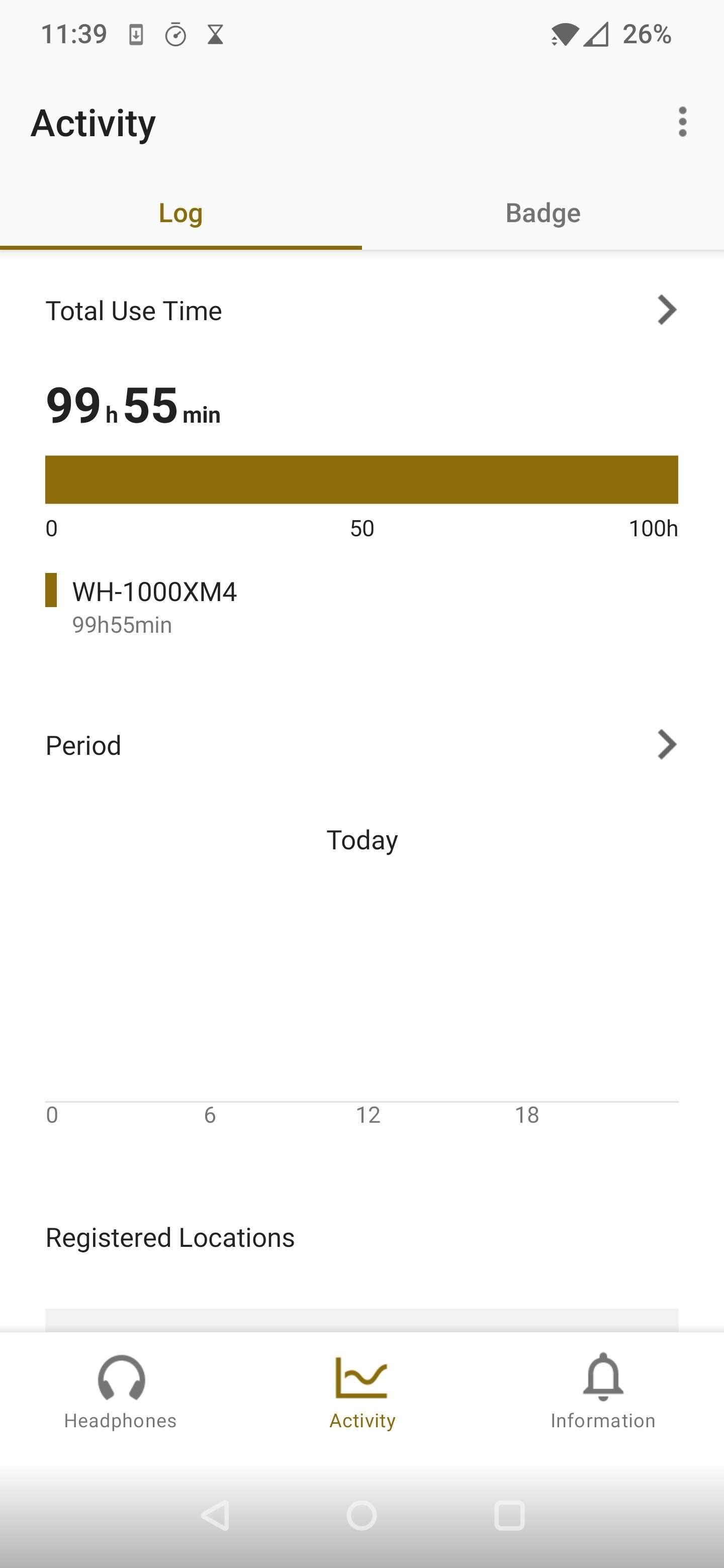Image resolution: width=724 pixels, height=1568 pixels.
Task: Open the overflow menu
Action: [x=682, y=122]
